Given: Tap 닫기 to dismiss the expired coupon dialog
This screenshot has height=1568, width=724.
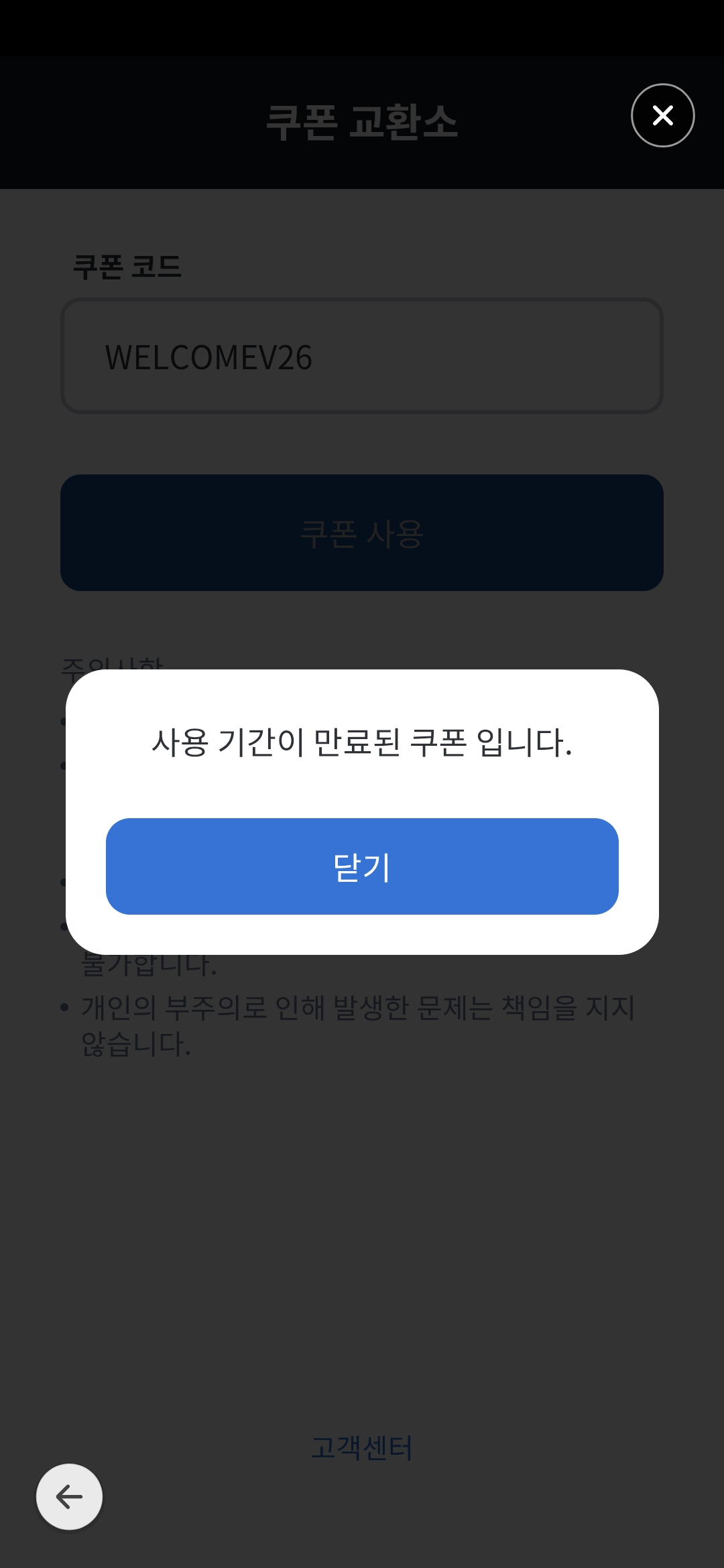Looking at the screenshot, I should [x=362, y=866].
